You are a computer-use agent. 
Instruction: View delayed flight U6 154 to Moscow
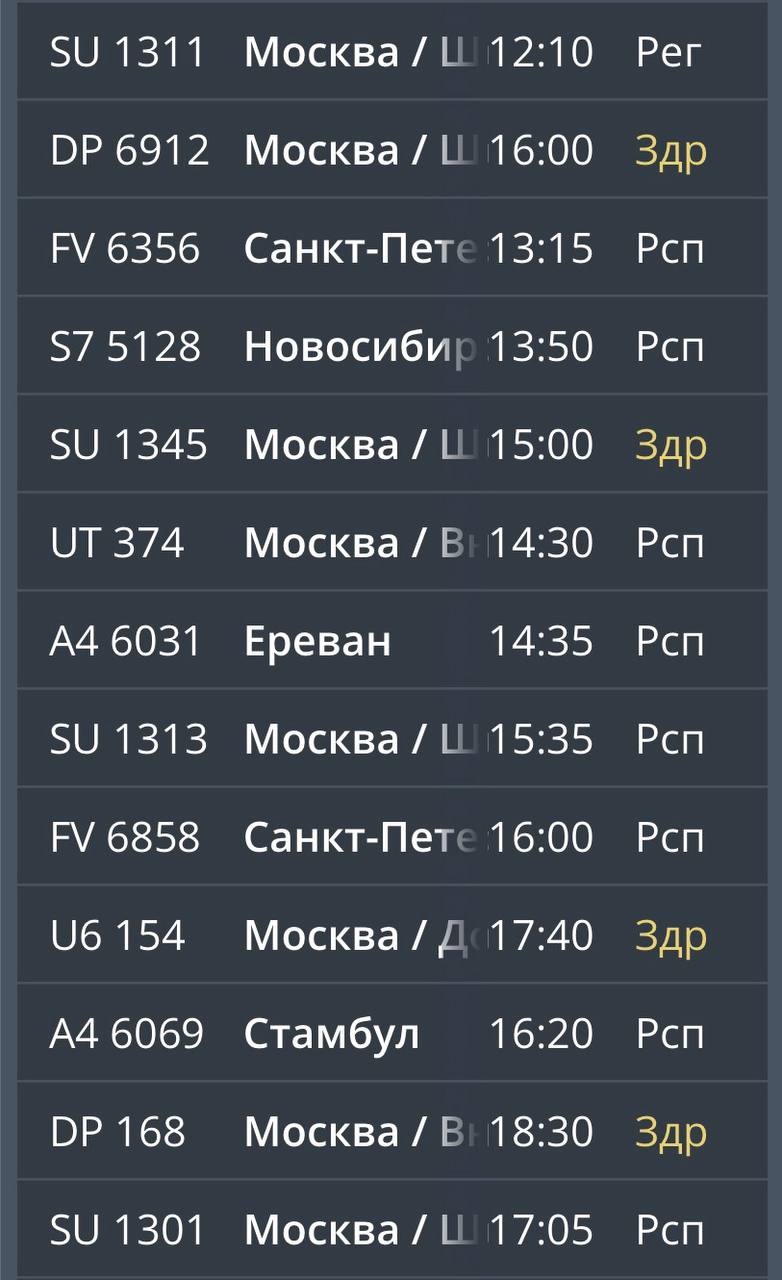(x=390, y=935)
